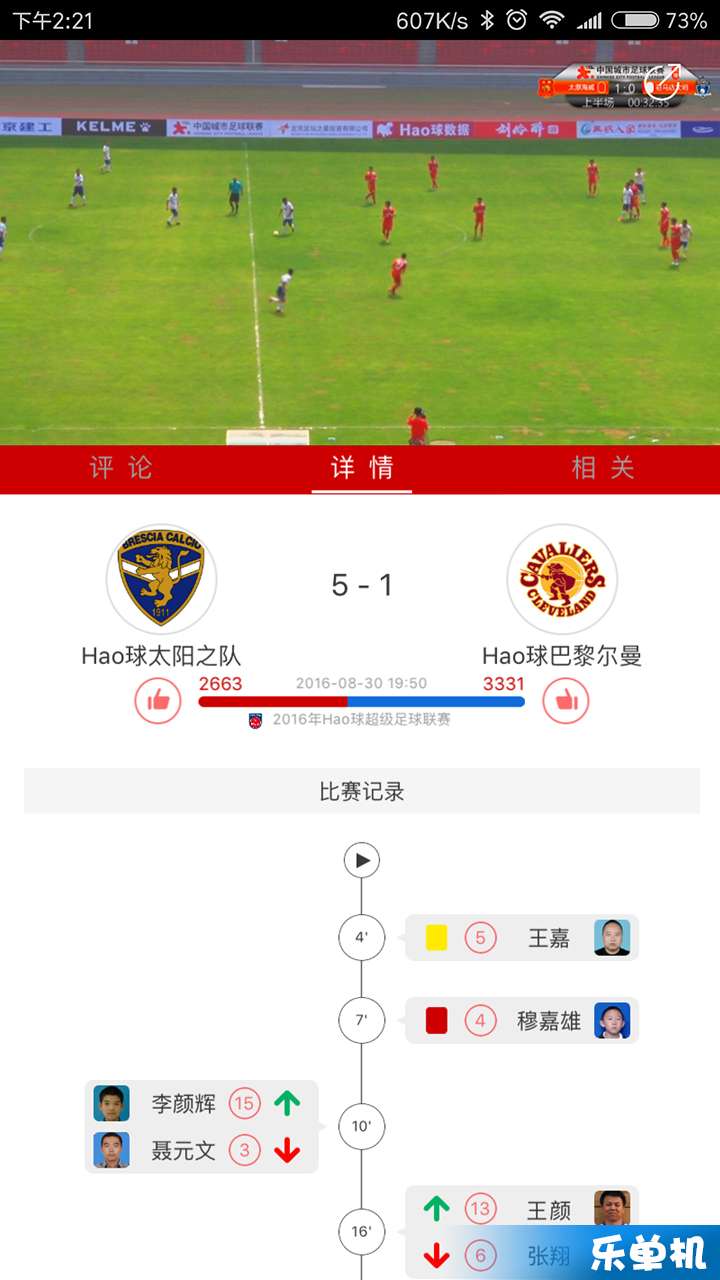Open the Hao球太阳之队 team logo
This screenshot has width=720, height=1280.
[x=161, y=580]
